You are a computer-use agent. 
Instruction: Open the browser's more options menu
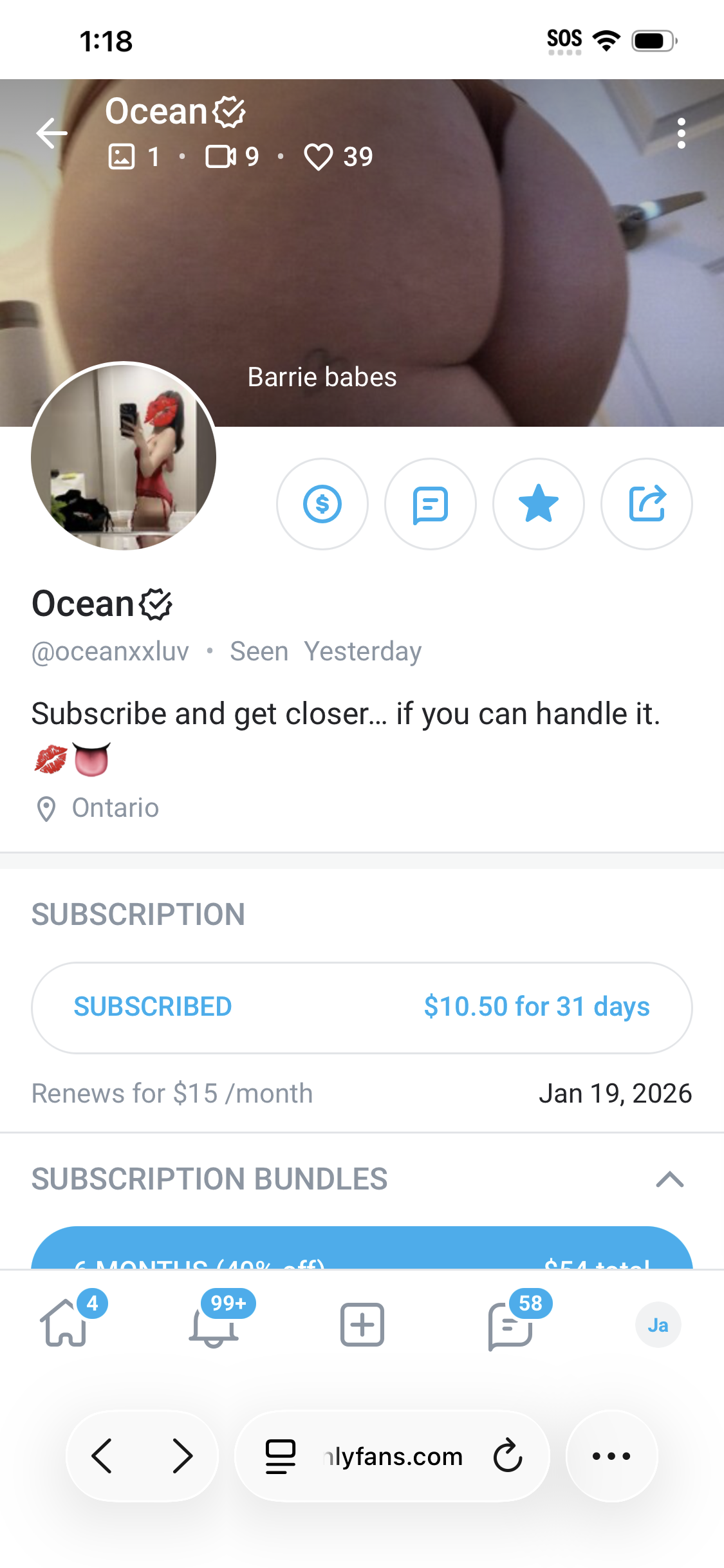pyautogui.click(x=611, y=1456)
